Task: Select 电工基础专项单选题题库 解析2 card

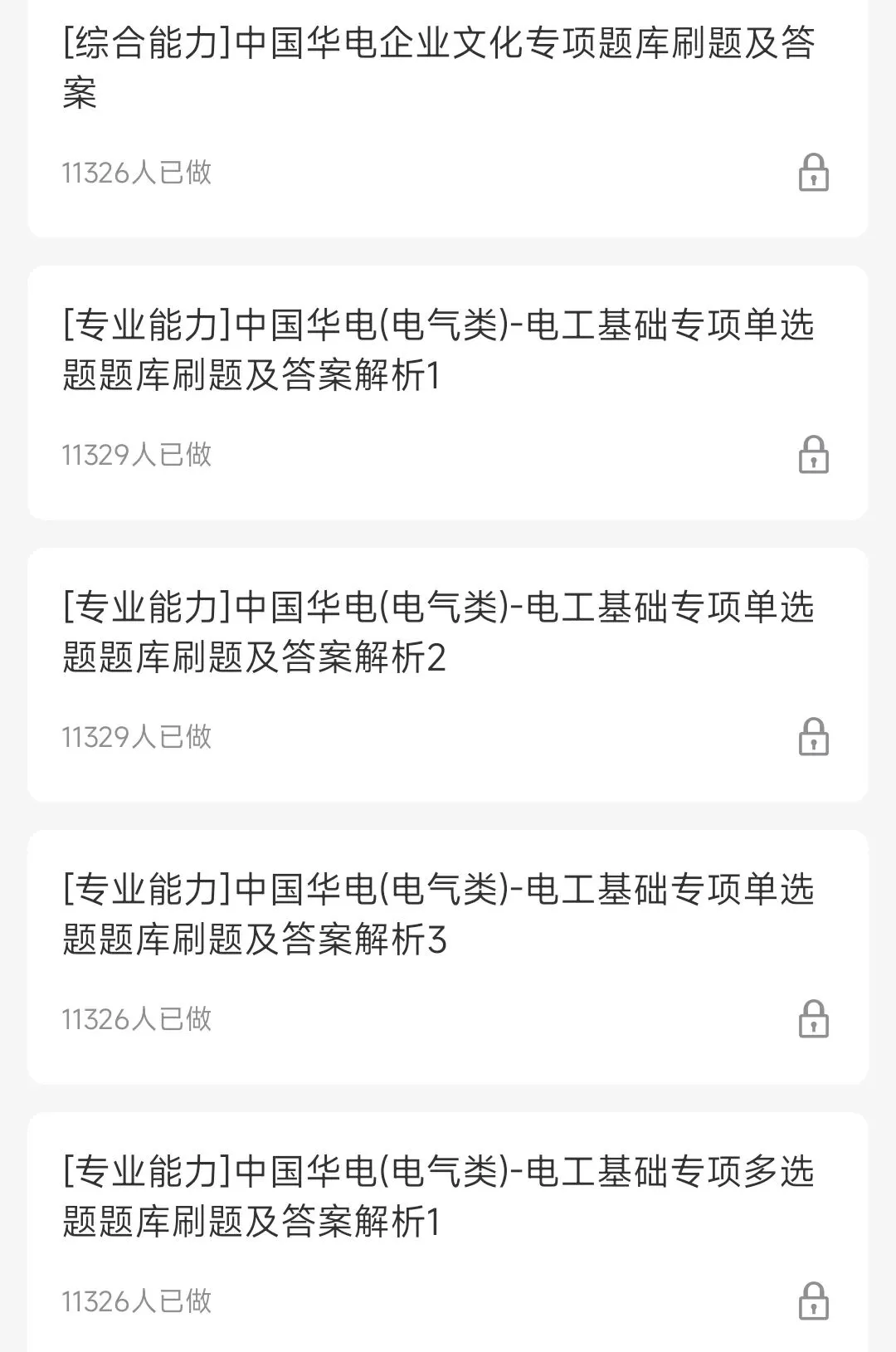Action: [x=440, y=632]
